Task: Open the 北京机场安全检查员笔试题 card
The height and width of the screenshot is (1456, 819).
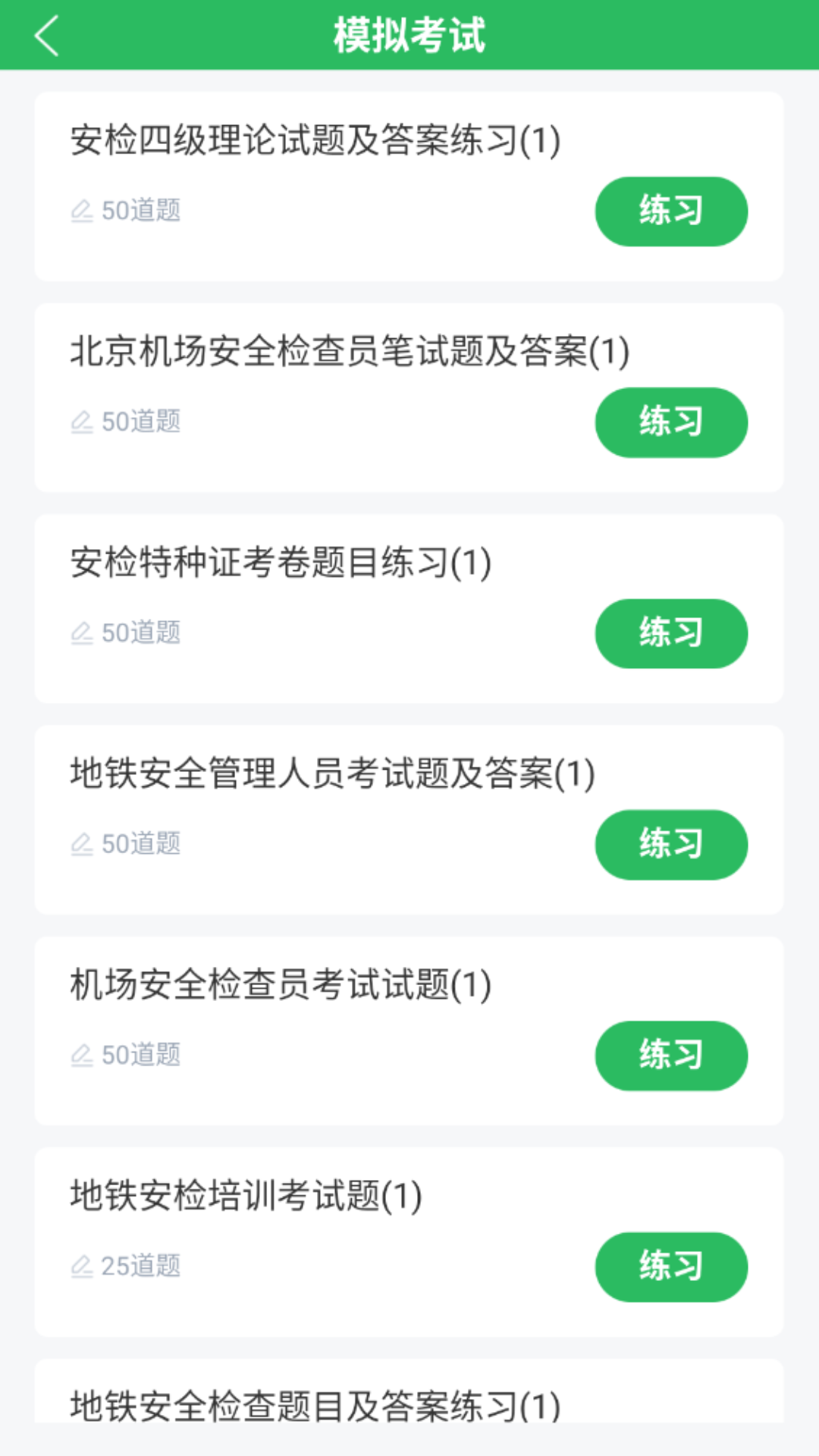Action: pyautogui.click(x=350, y=352)
